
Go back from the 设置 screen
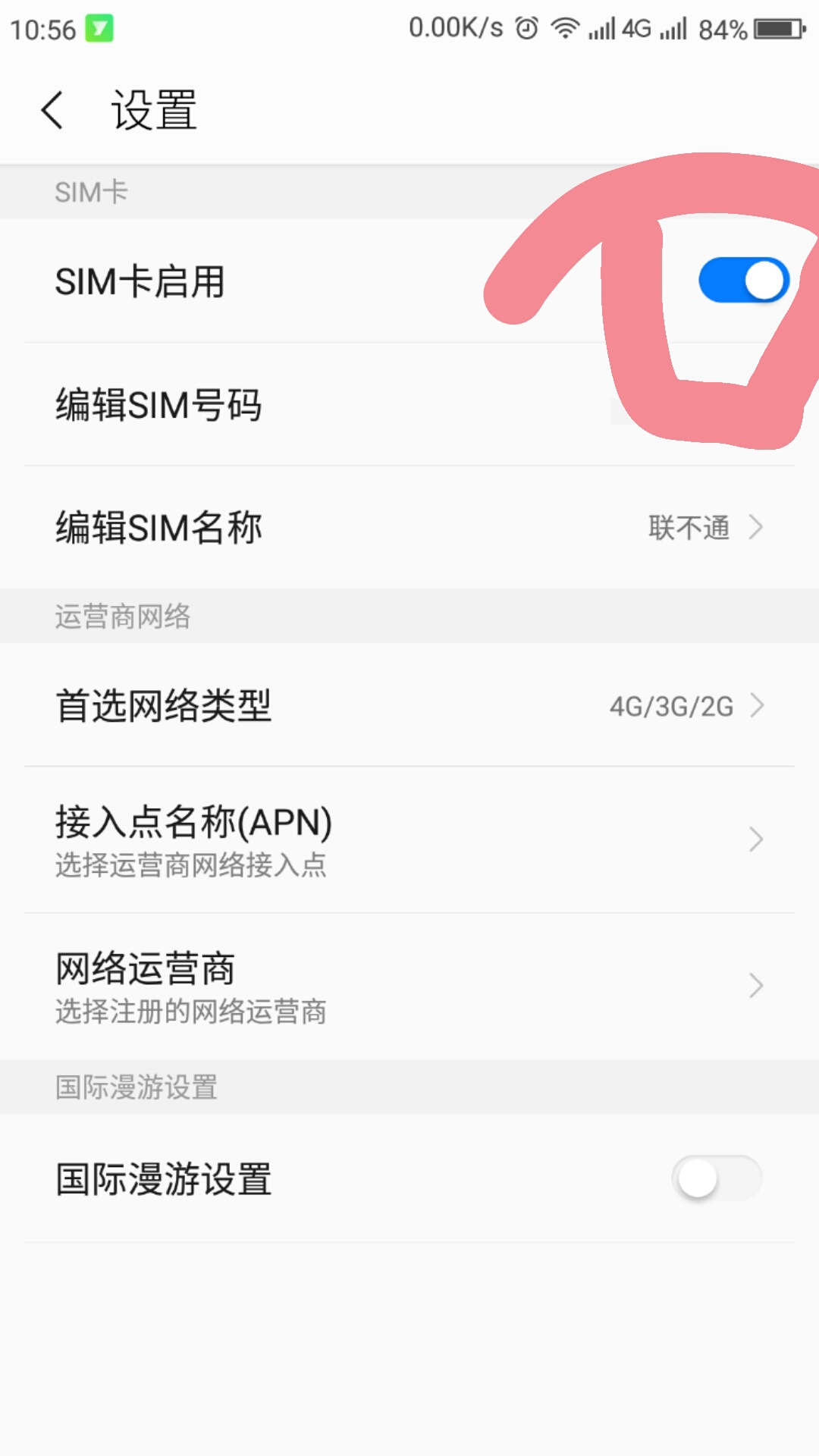[52, 111]
